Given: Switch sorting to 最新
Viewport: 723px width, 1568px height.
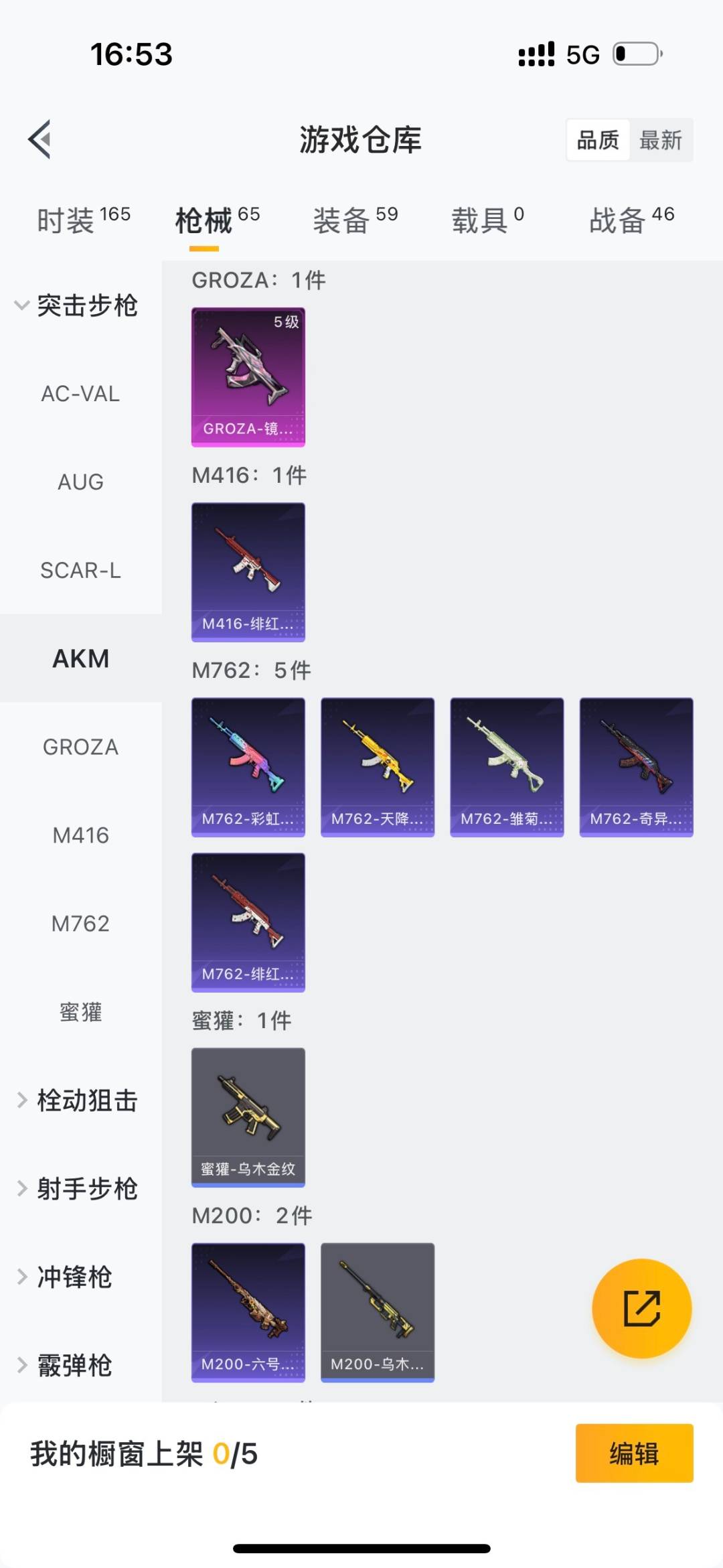Looking at the screenshot, I should (661, 139).
